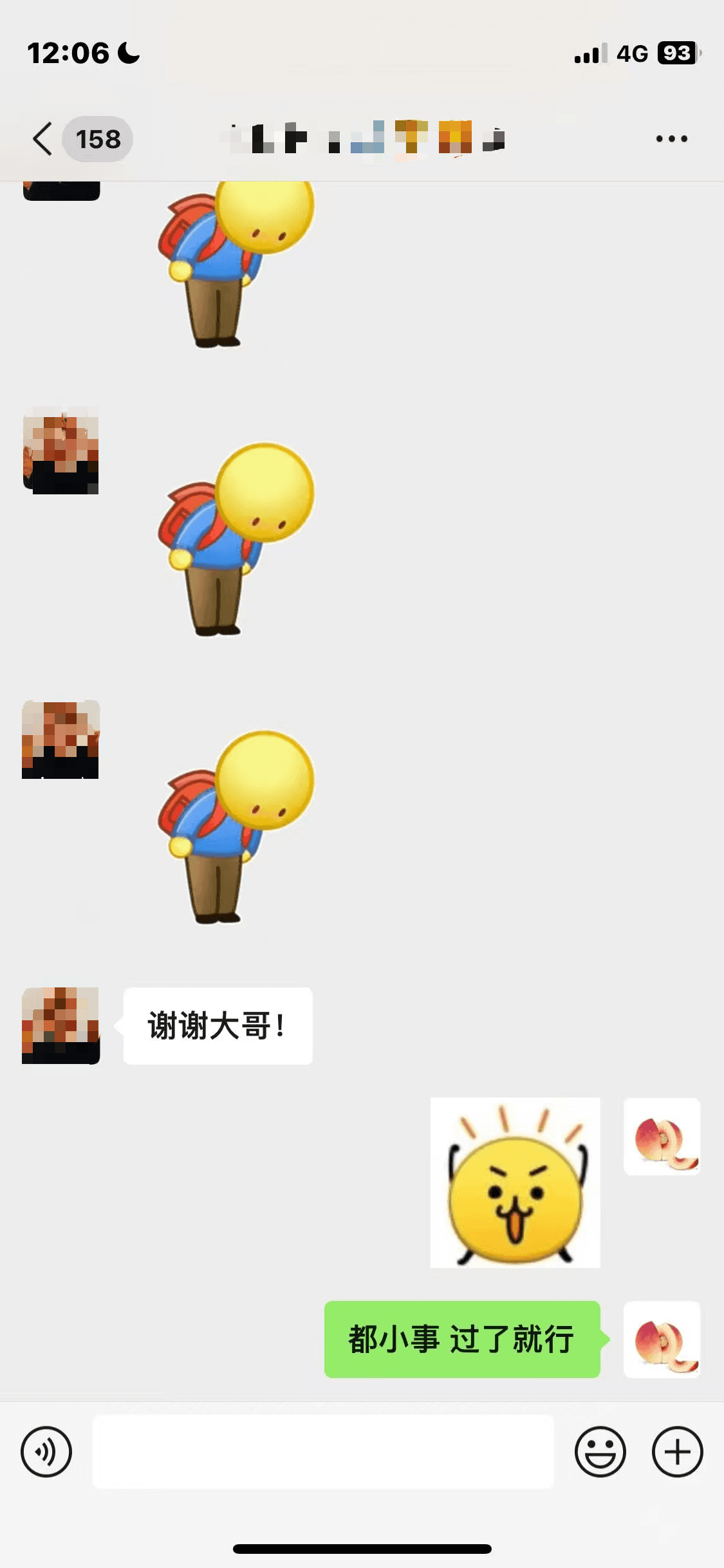
Task: View the yellow cheering face sticker
Action: tap(515, 1182)
